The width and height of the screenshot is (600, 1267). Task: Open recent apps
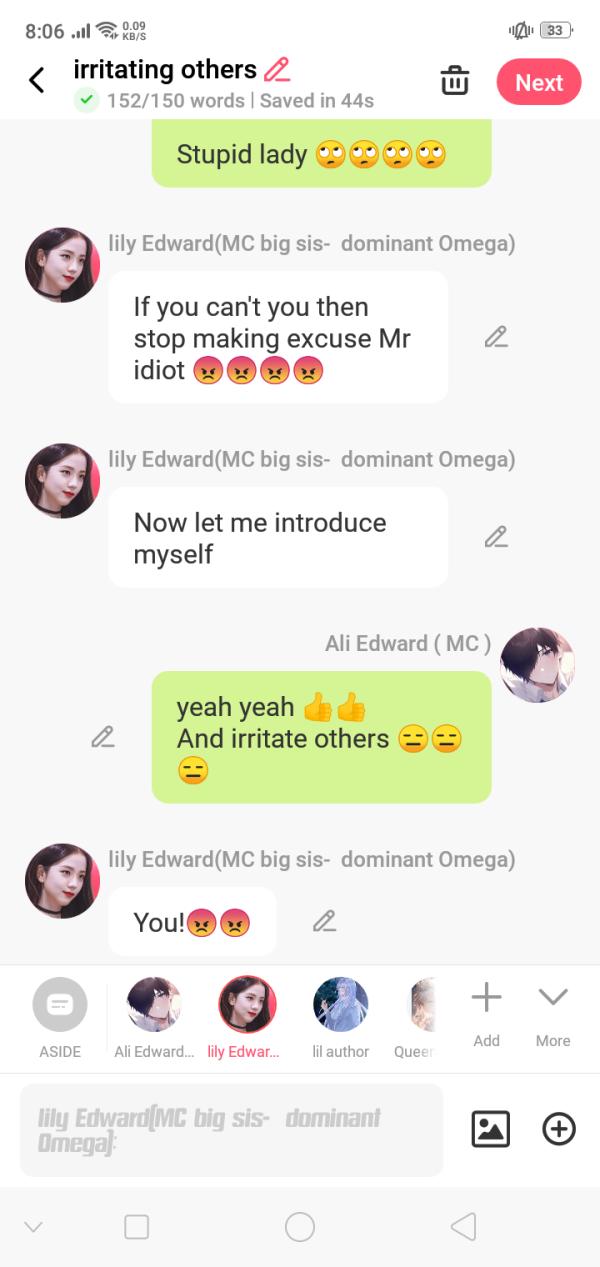click(136, 1227)
